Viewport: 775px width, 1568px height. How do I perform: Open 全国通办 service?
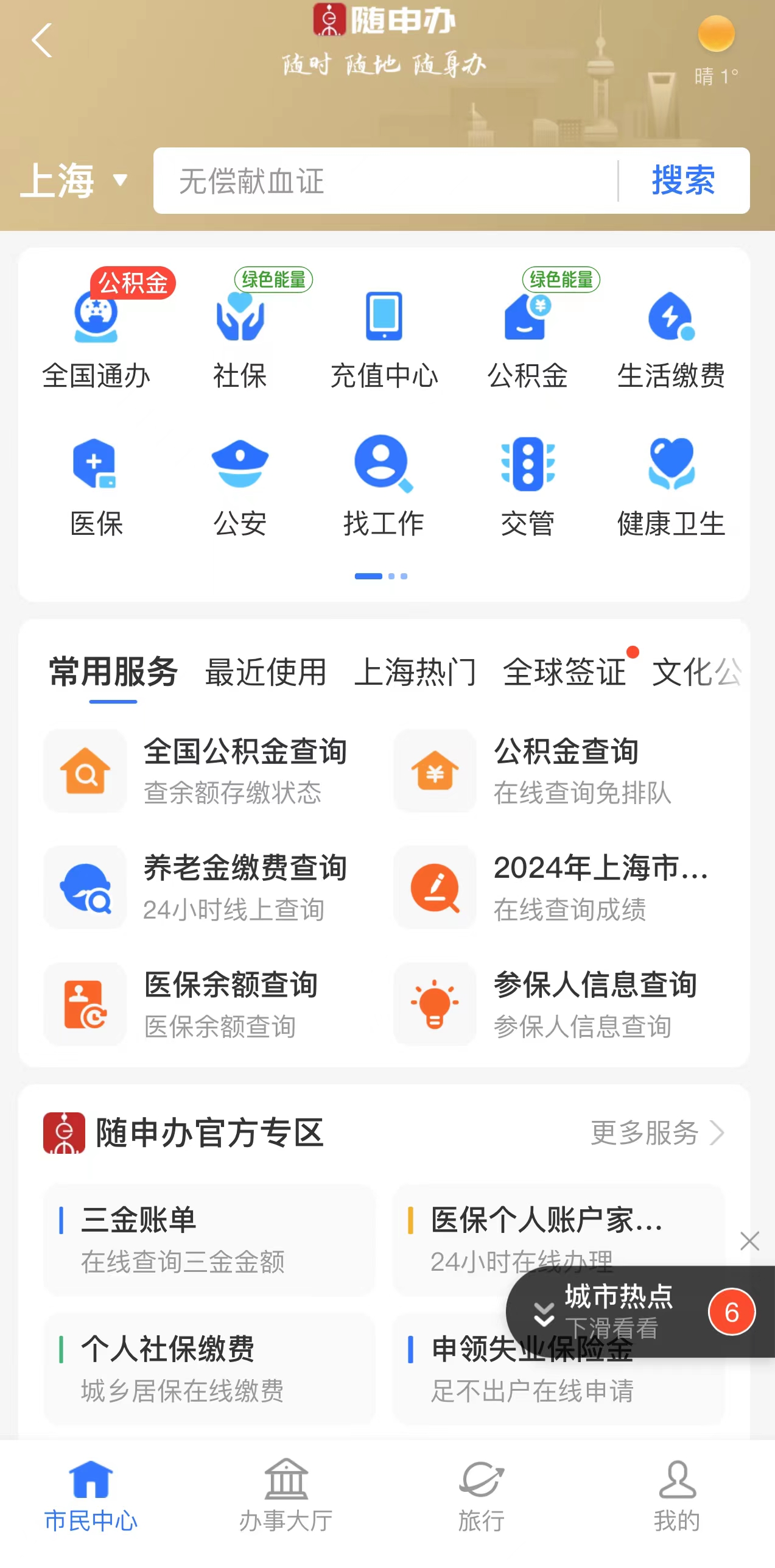pyautogui.click(x=96, y=337)
